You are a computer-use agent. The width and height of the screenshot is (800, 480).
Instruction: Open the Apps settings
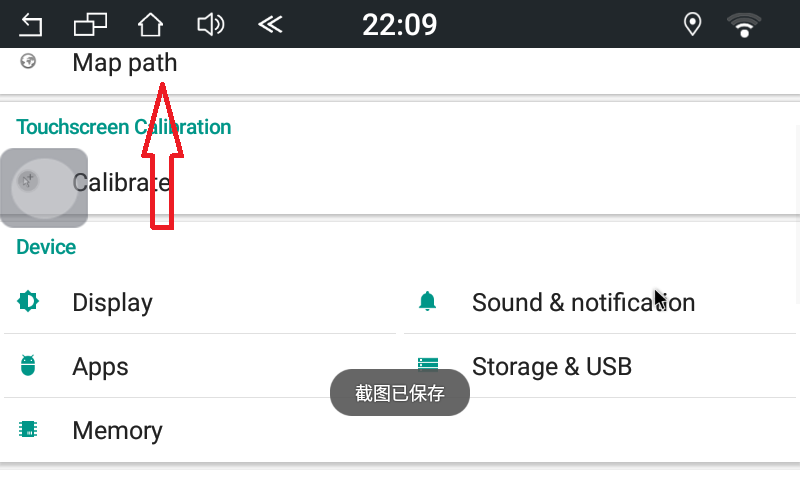[x=100, y=366]
